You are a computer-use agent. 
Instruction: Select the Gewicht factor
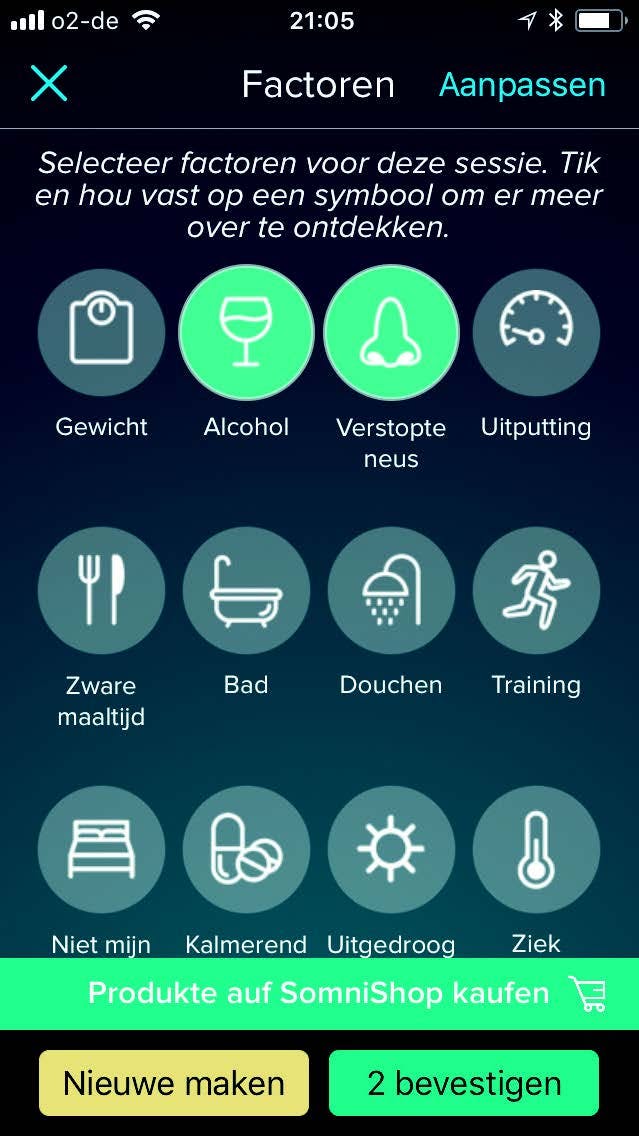101,333
